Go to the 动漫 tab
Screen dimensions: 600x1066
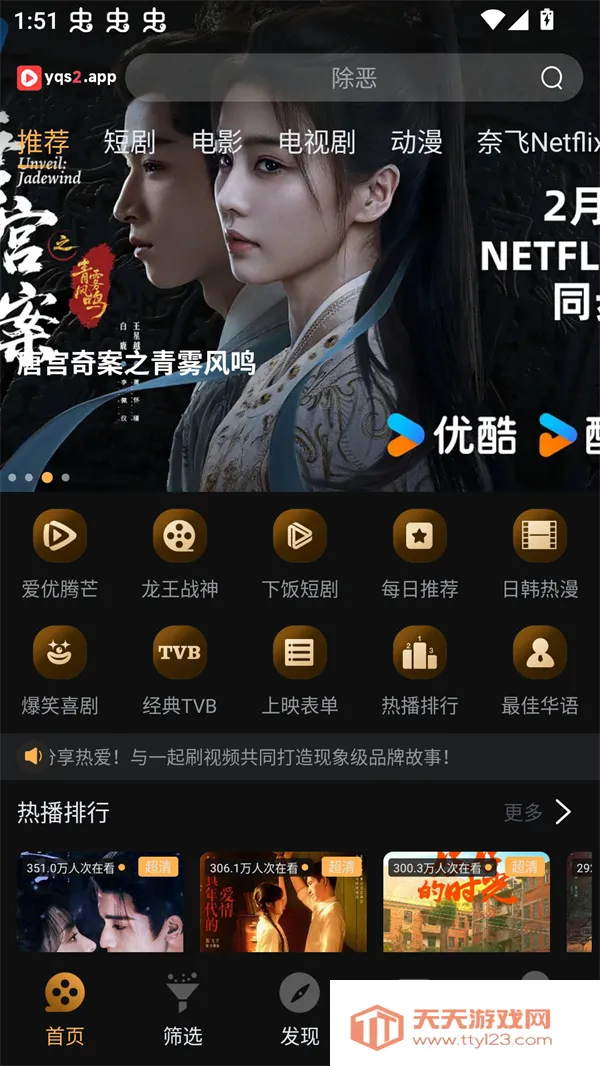417,142
